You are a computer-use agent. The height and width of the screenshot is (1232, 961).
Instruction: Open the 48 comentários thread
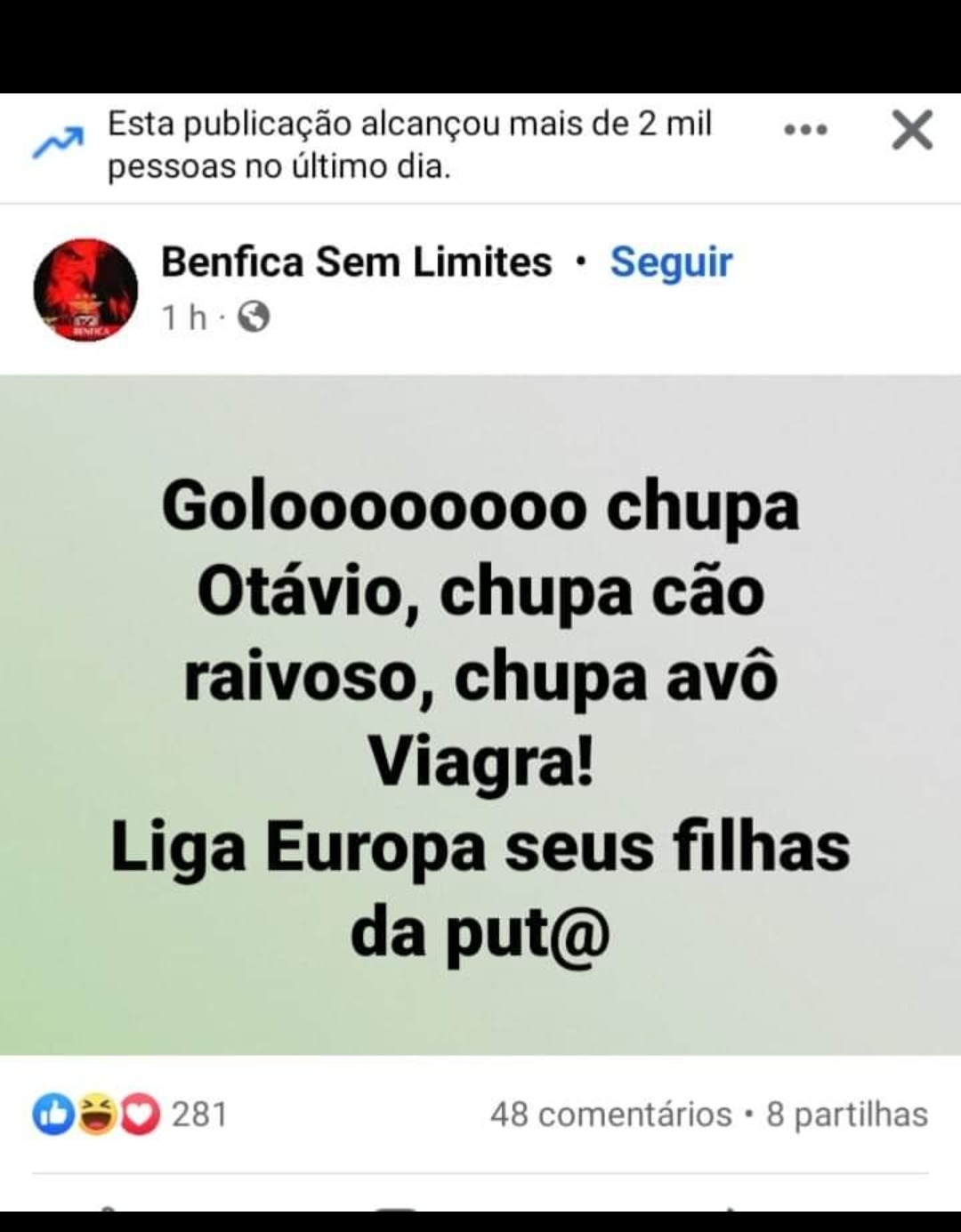[x=610, y=1115]
